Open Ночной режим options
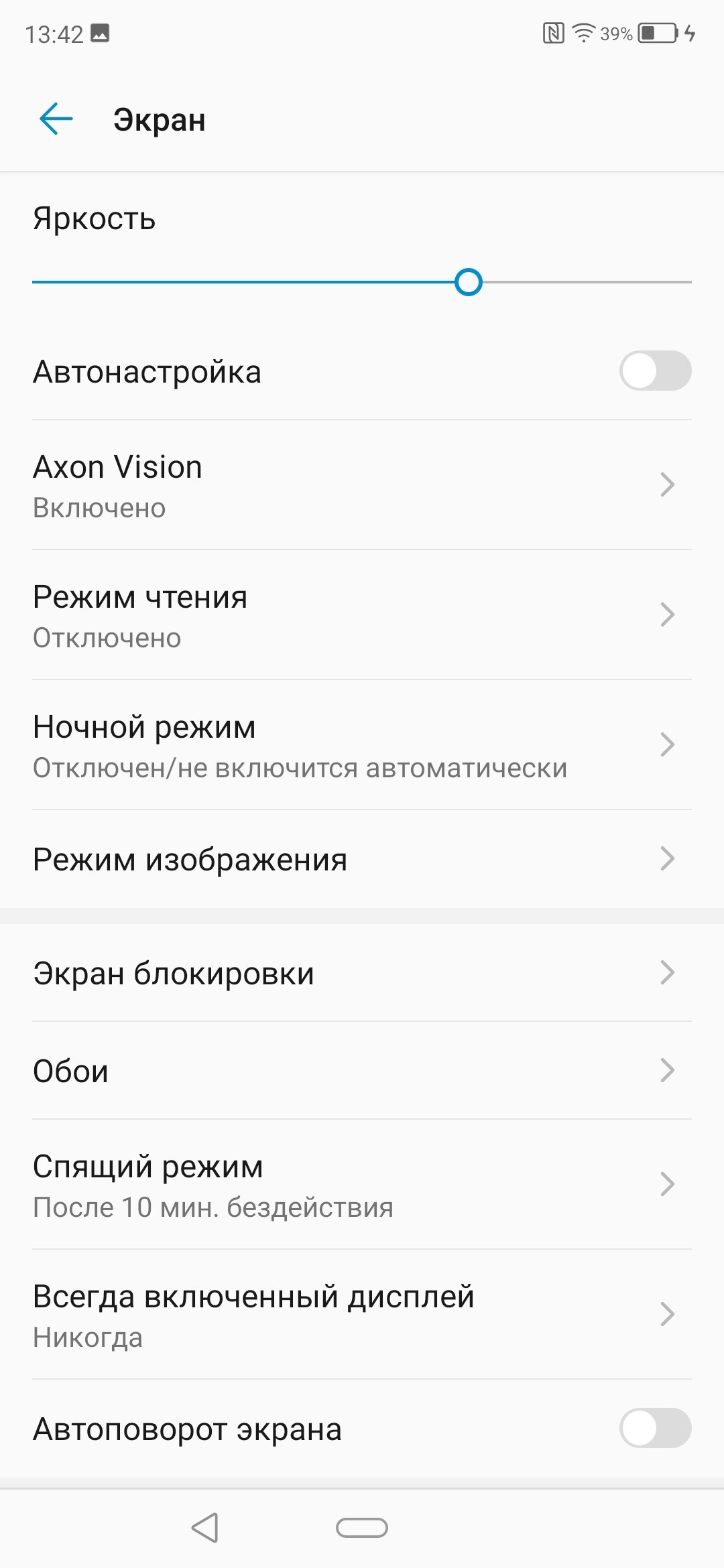The height and width of the screenshot is (1568, 724). [x=362, y=745]
